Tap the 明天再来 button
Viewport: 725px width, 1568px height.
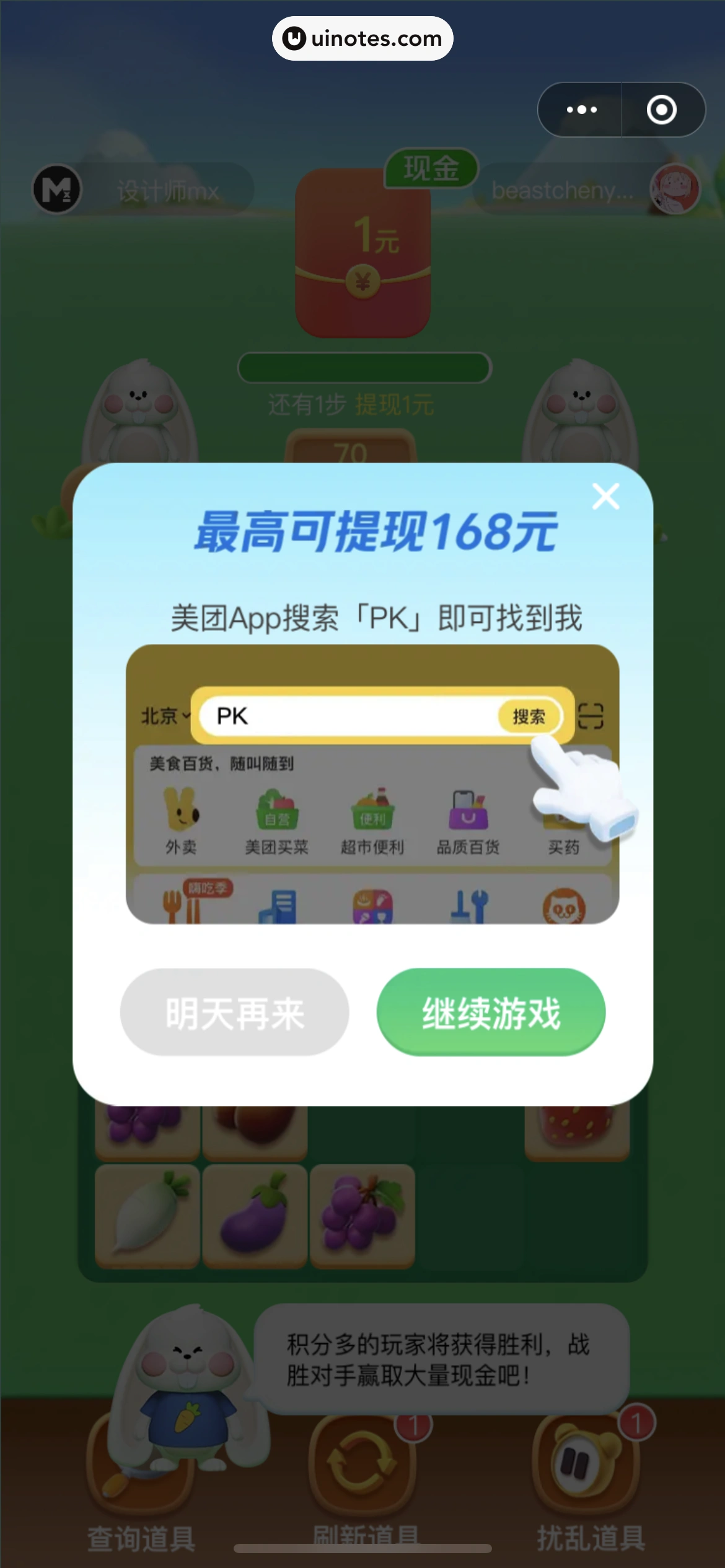(234, 1013)
